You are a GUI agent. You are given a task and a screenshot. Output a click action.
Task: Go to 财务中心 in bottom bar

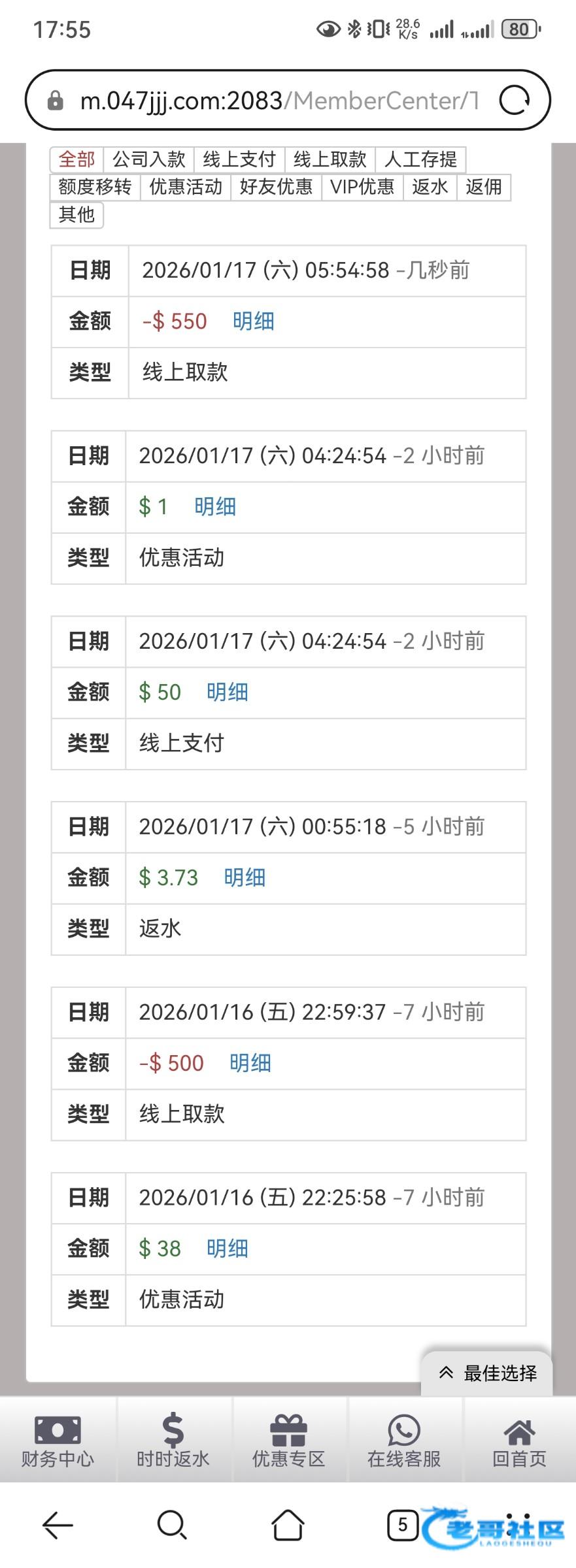pyautogui.click(x=58, y=1440)
